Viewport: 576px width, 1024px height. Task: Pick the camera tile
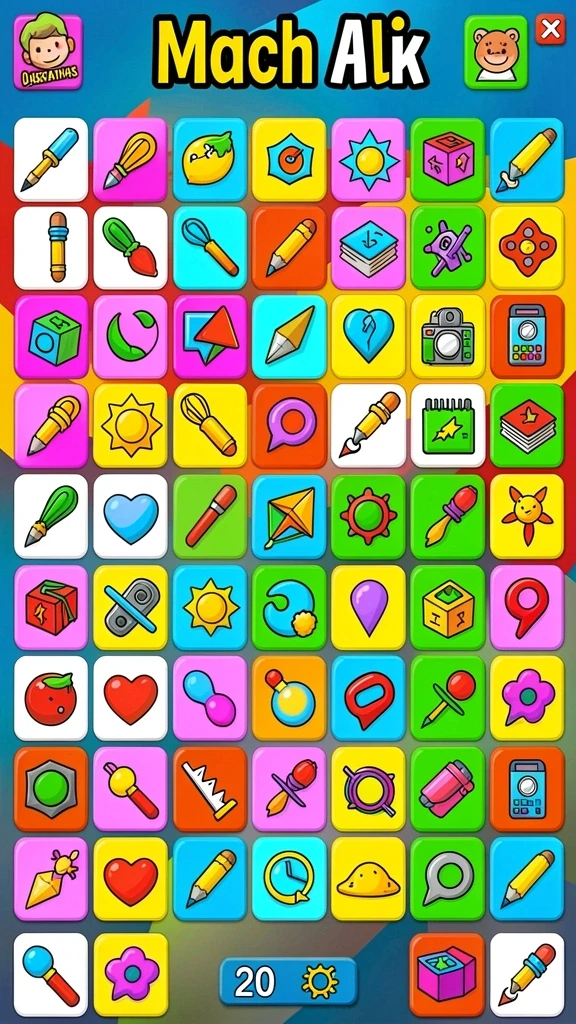(x=447, y=336)
